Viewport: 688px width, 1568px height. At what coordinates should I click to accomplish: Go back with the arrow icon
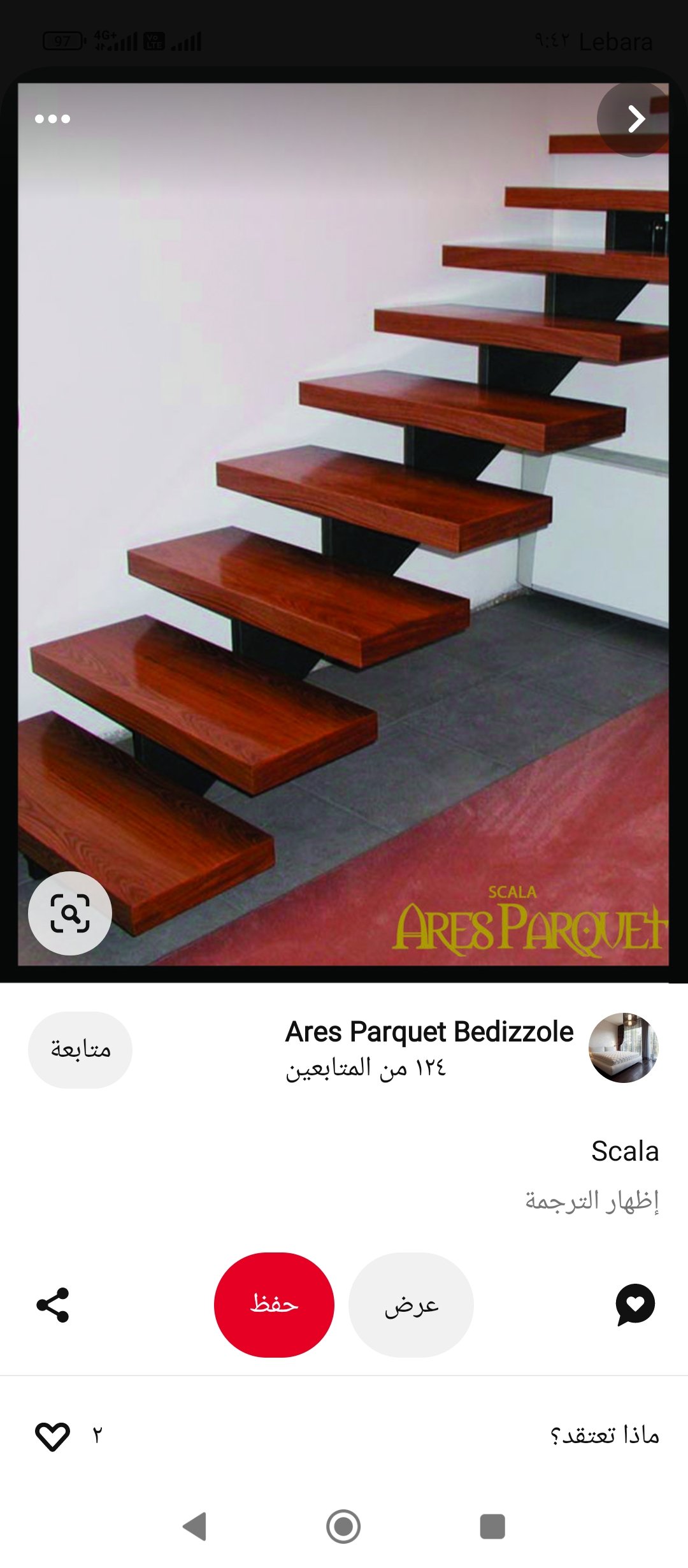click(634, 119)
